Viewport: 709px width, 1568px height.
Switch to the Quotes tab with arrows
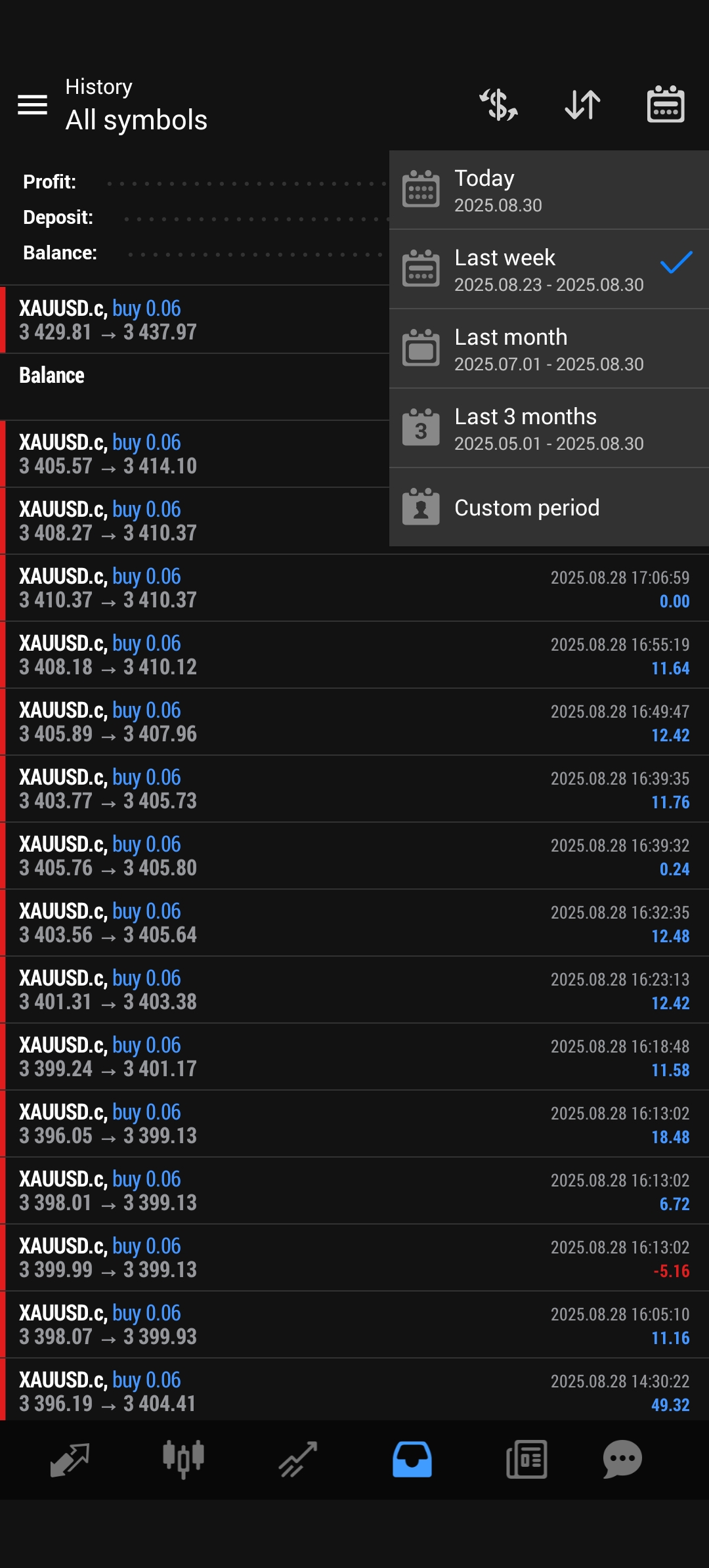70,1460
